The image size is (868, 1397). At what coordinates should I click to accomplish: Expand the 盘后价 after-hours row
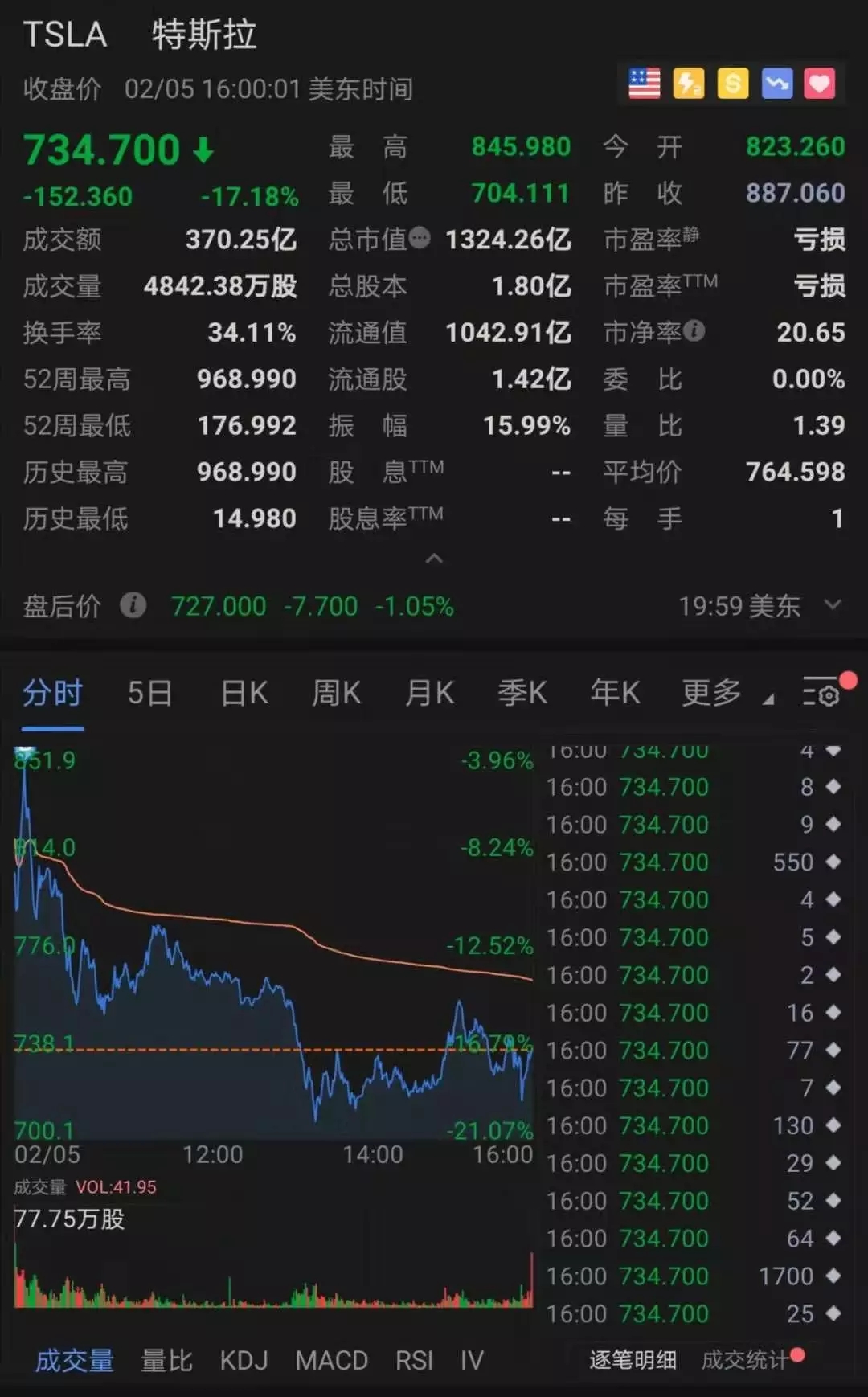[833, 605]
